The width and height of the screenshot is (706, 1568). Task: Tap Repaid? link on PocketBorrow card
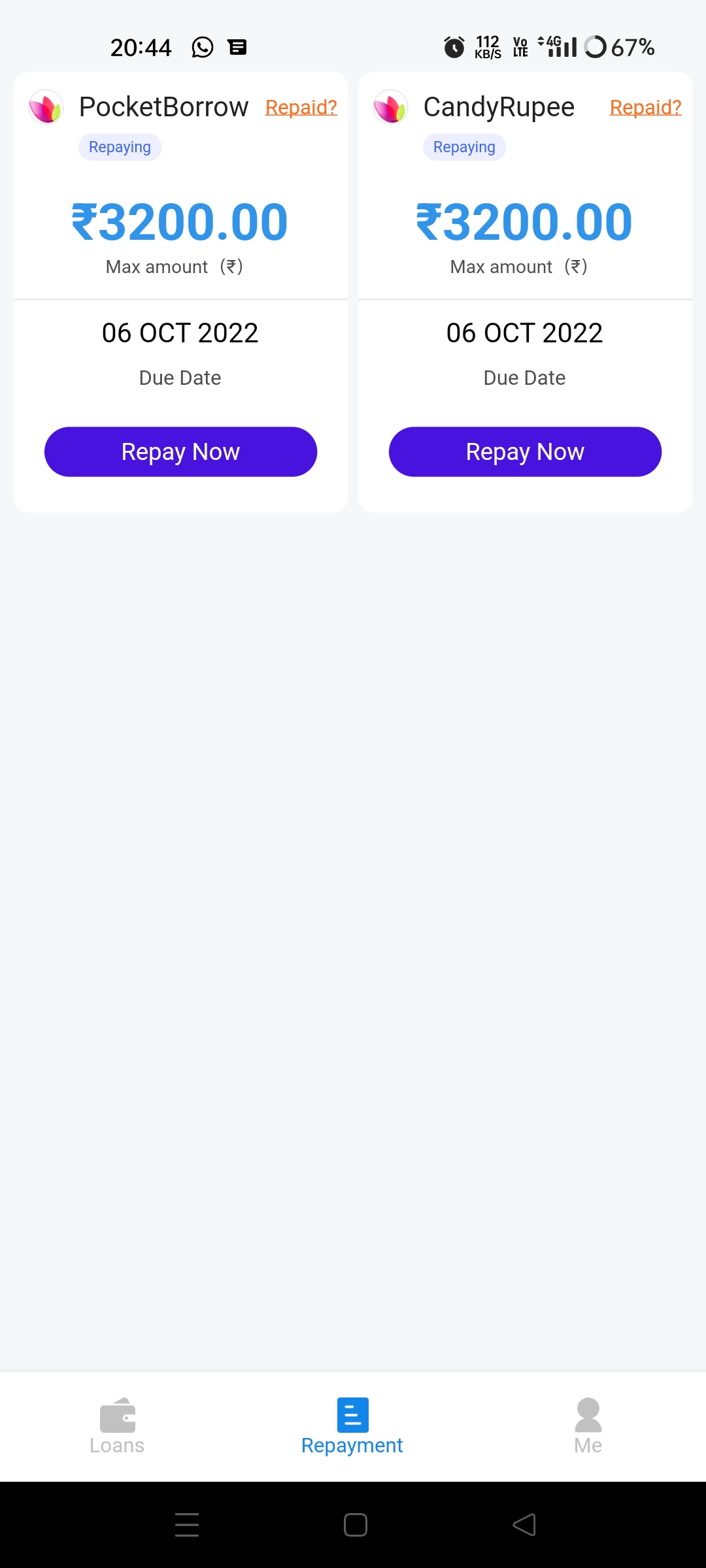tap(301, 107)
